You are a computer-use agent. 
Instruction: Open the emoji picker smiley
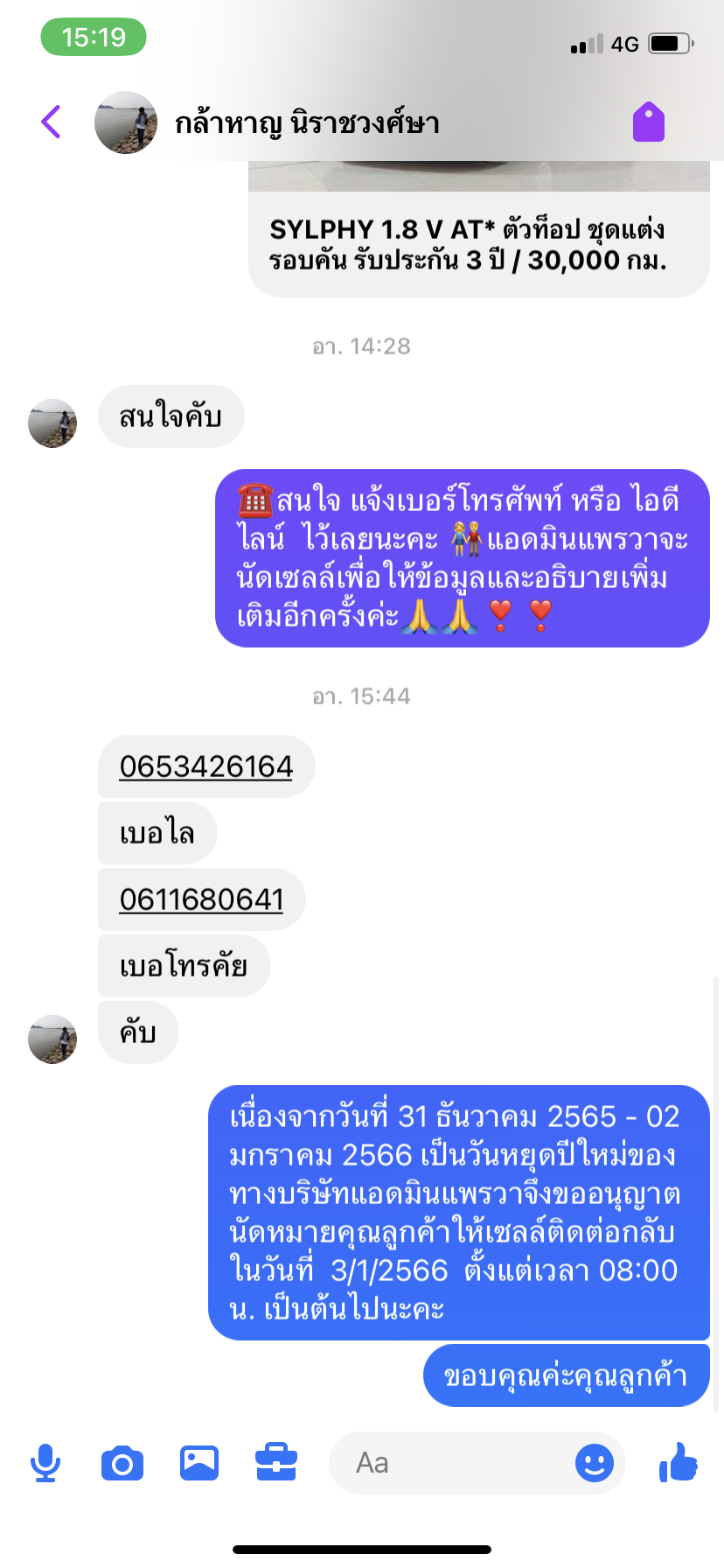click(595, 1463)
